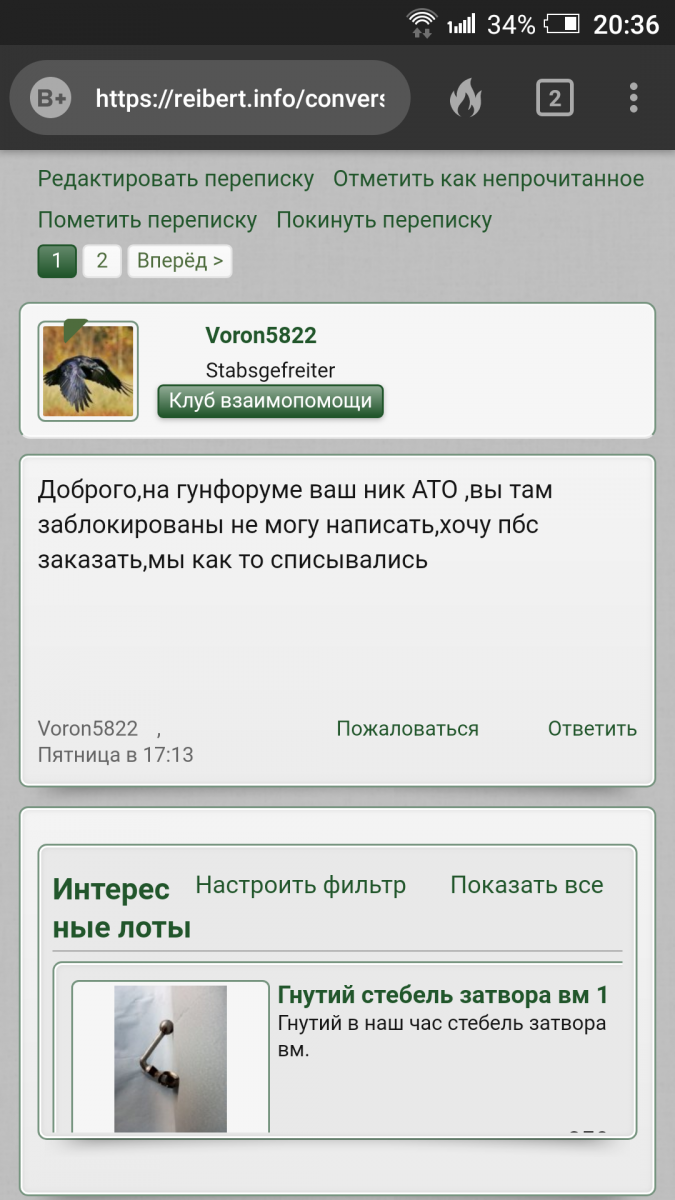
Task: Report message with Пожаловаться
Action: tap(407, 729)
